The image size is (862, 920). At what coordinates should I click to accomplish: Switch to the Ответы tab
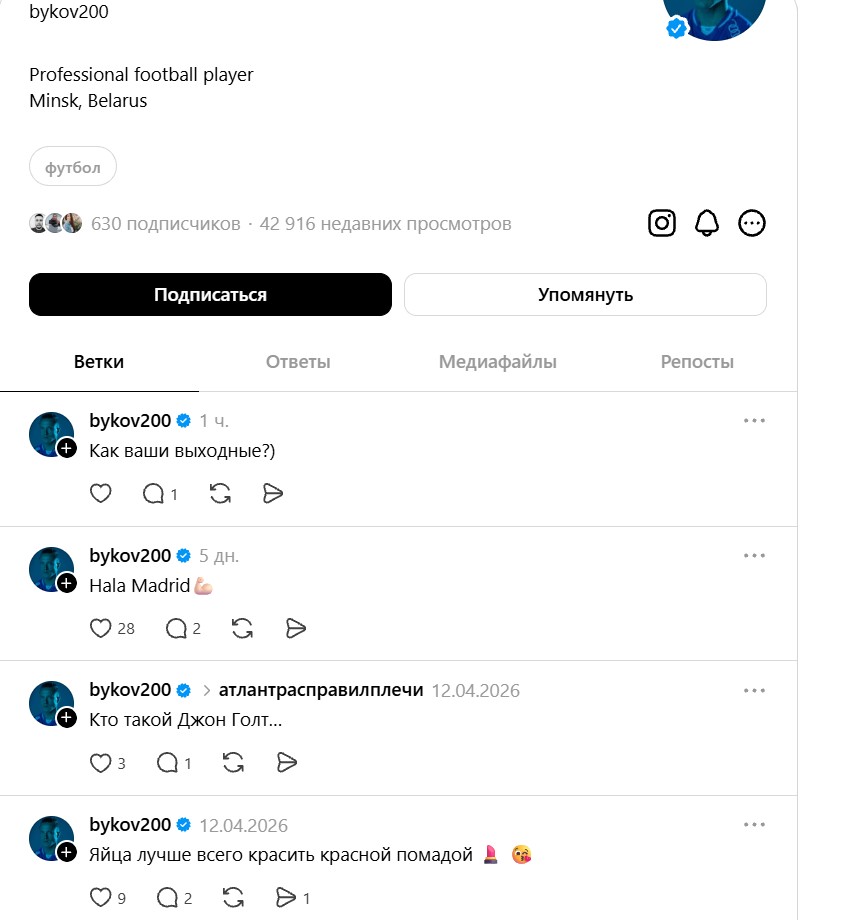coord(298,362)
